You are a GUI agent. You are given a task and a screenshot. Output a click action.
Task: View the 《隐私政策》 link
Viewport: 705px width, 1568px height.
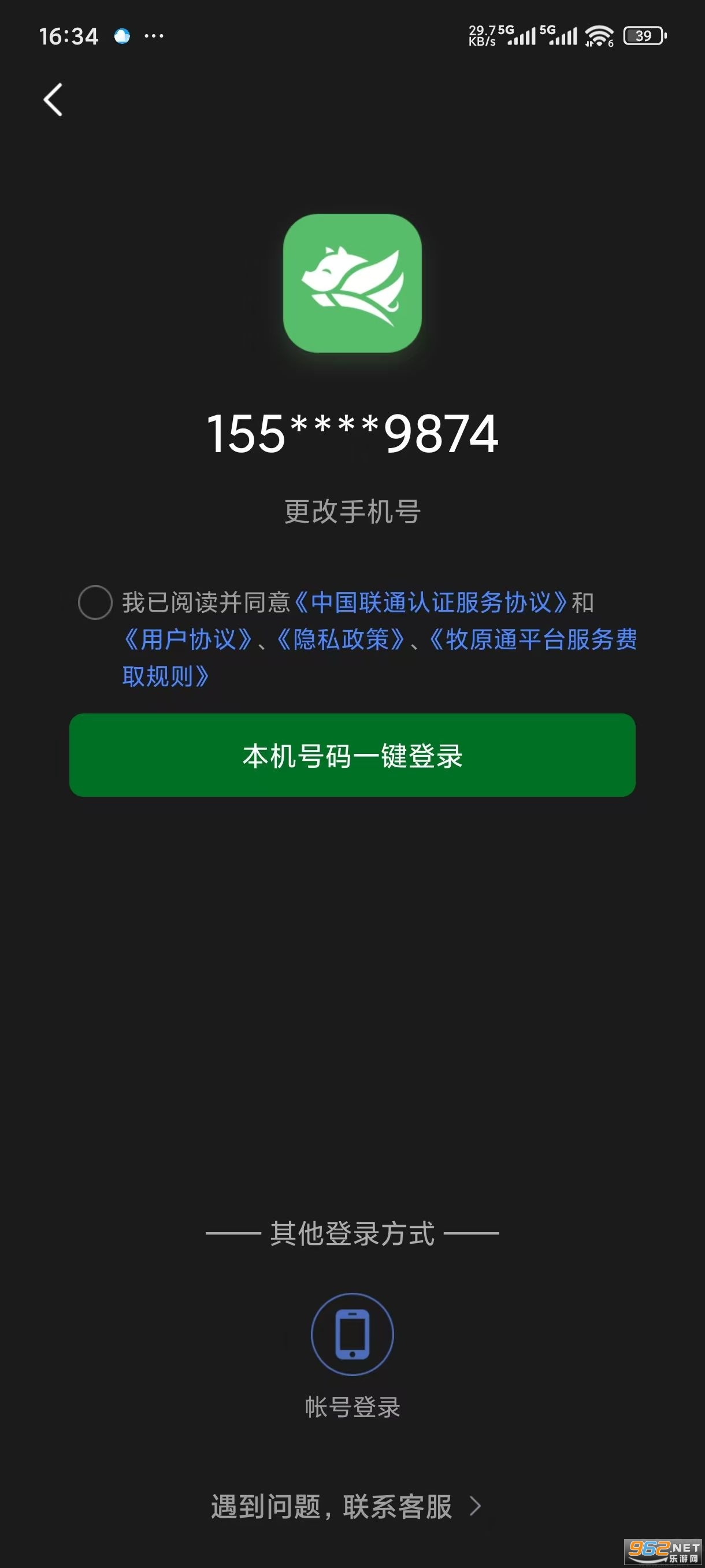click(x=340, y=639)
